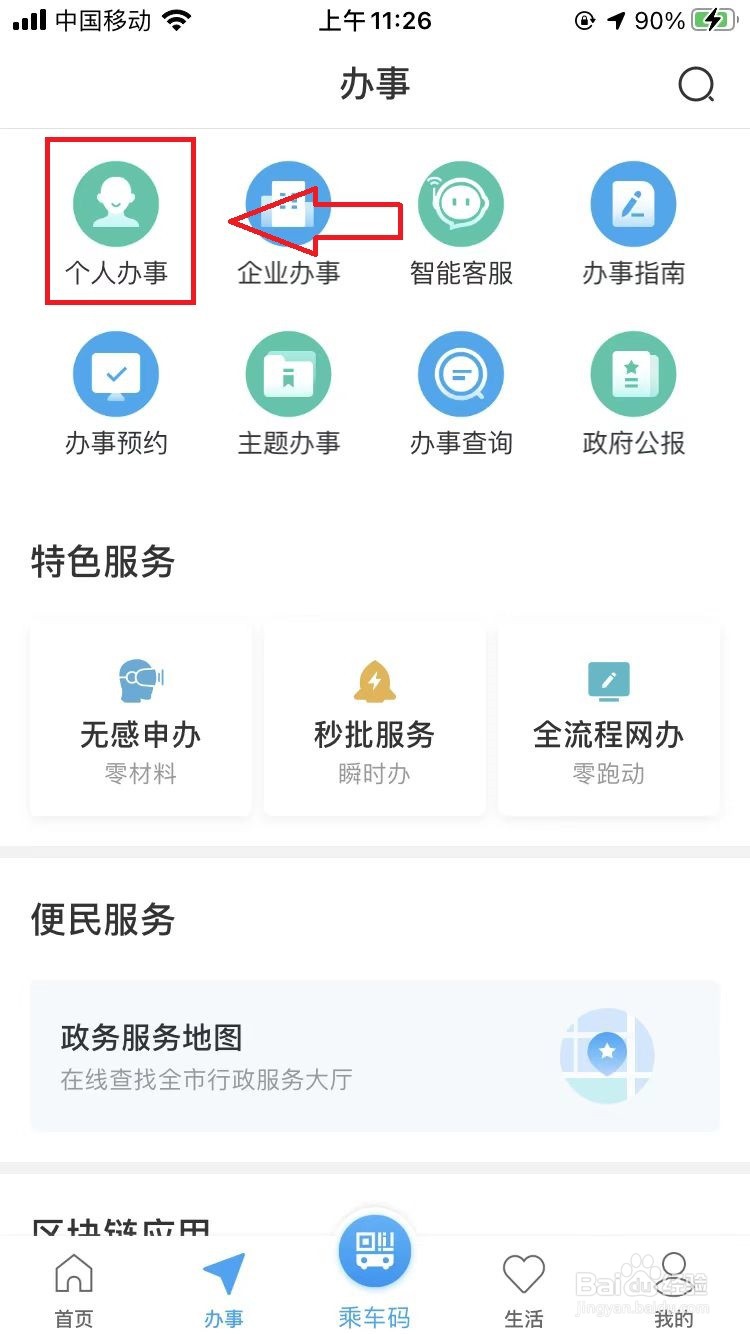Open 个人办事 services

click(116, 222)
